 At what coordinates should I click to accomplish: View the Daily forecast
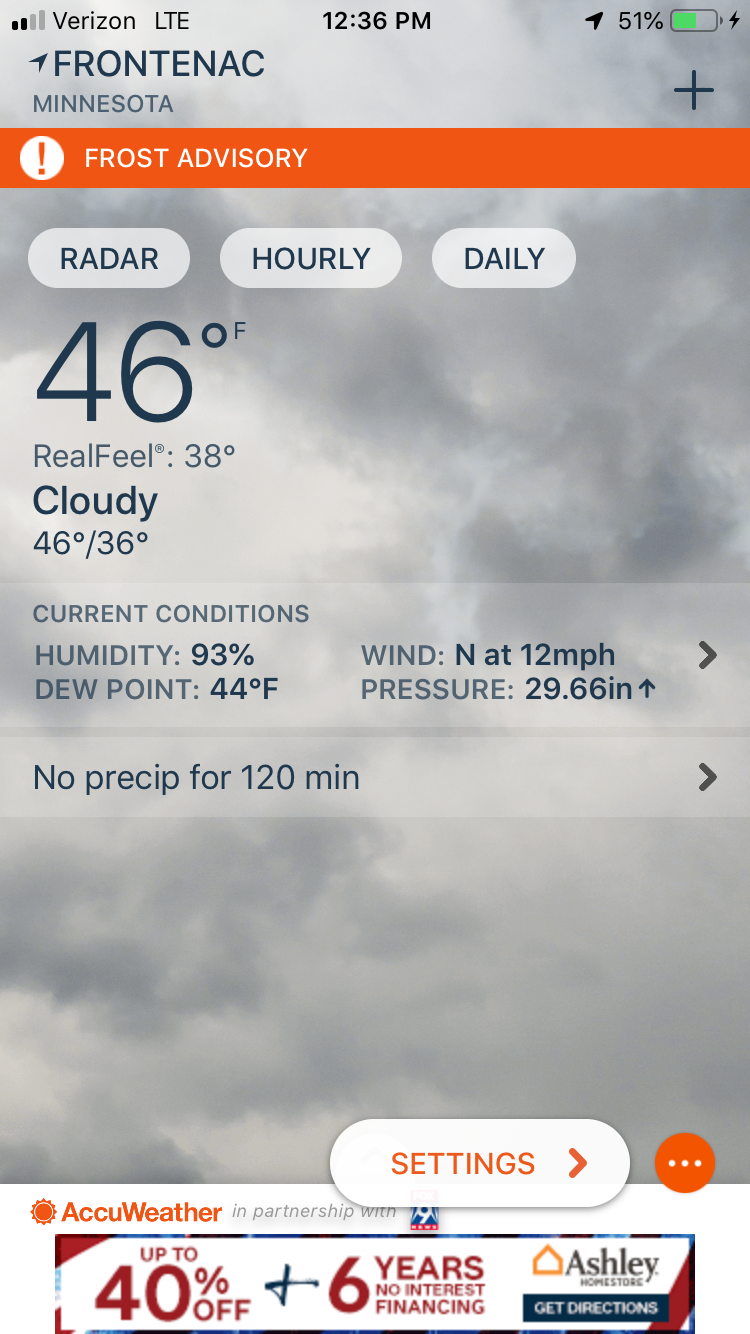(504, 259)
